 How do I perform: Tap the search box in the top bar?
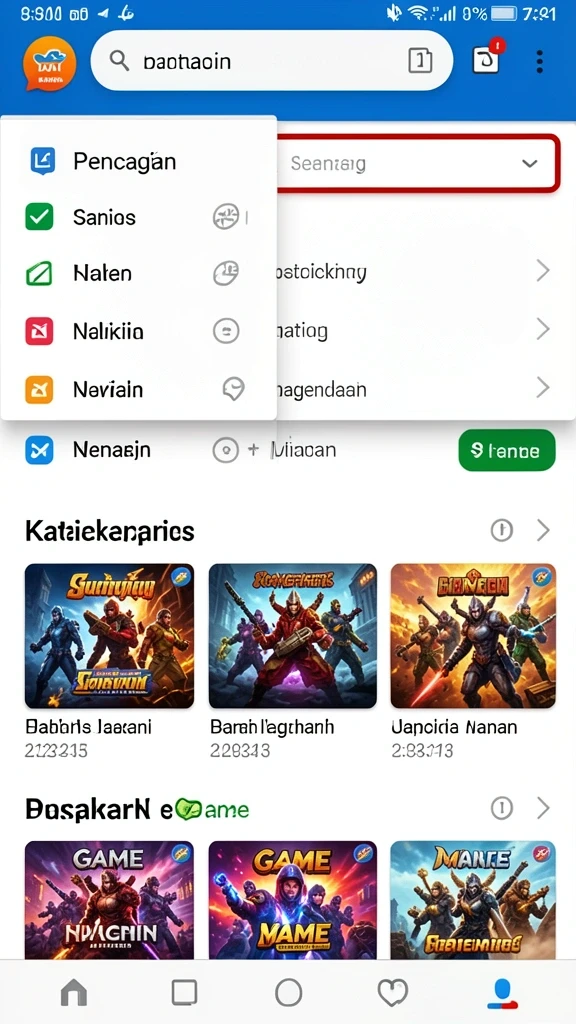pos(271,61)
